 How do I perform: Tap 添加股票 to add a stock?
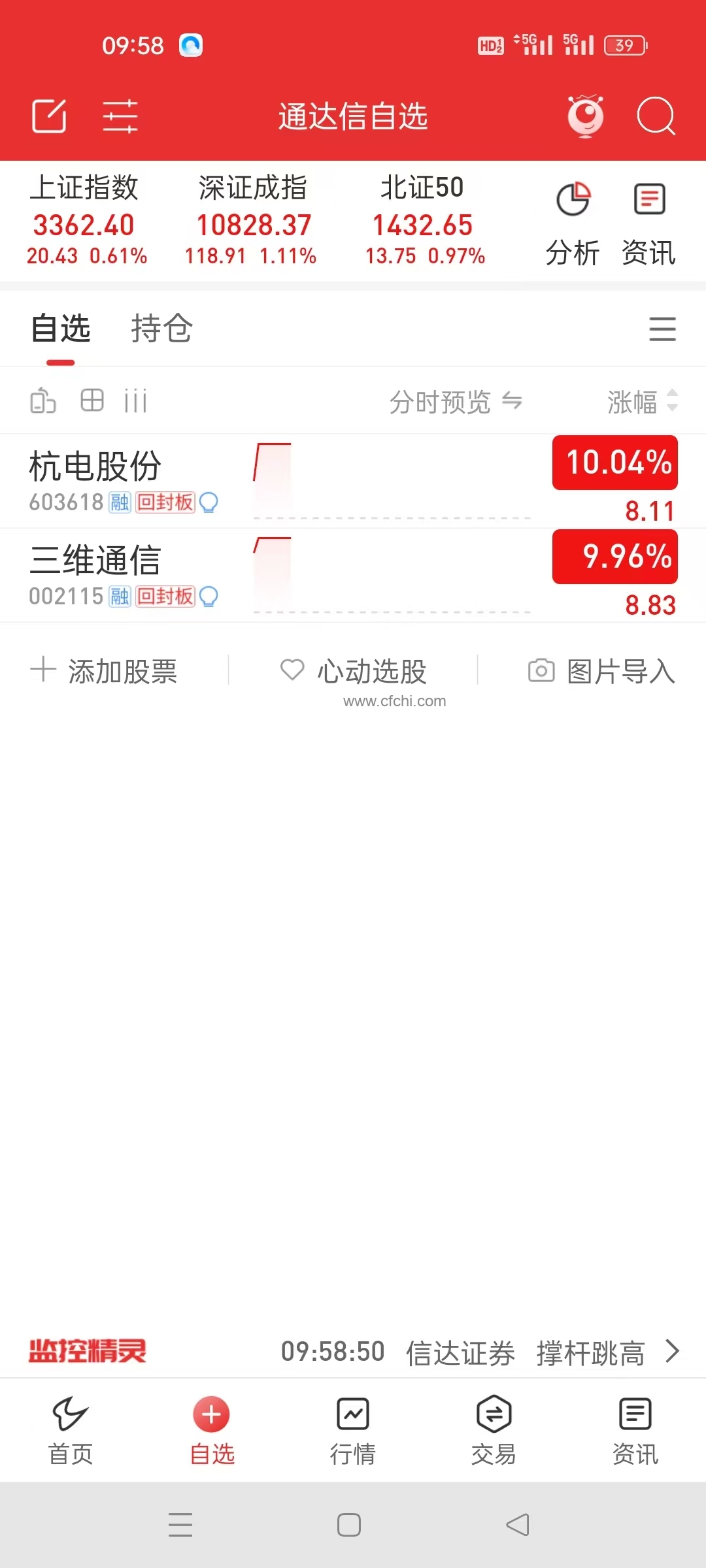(105, 671)
